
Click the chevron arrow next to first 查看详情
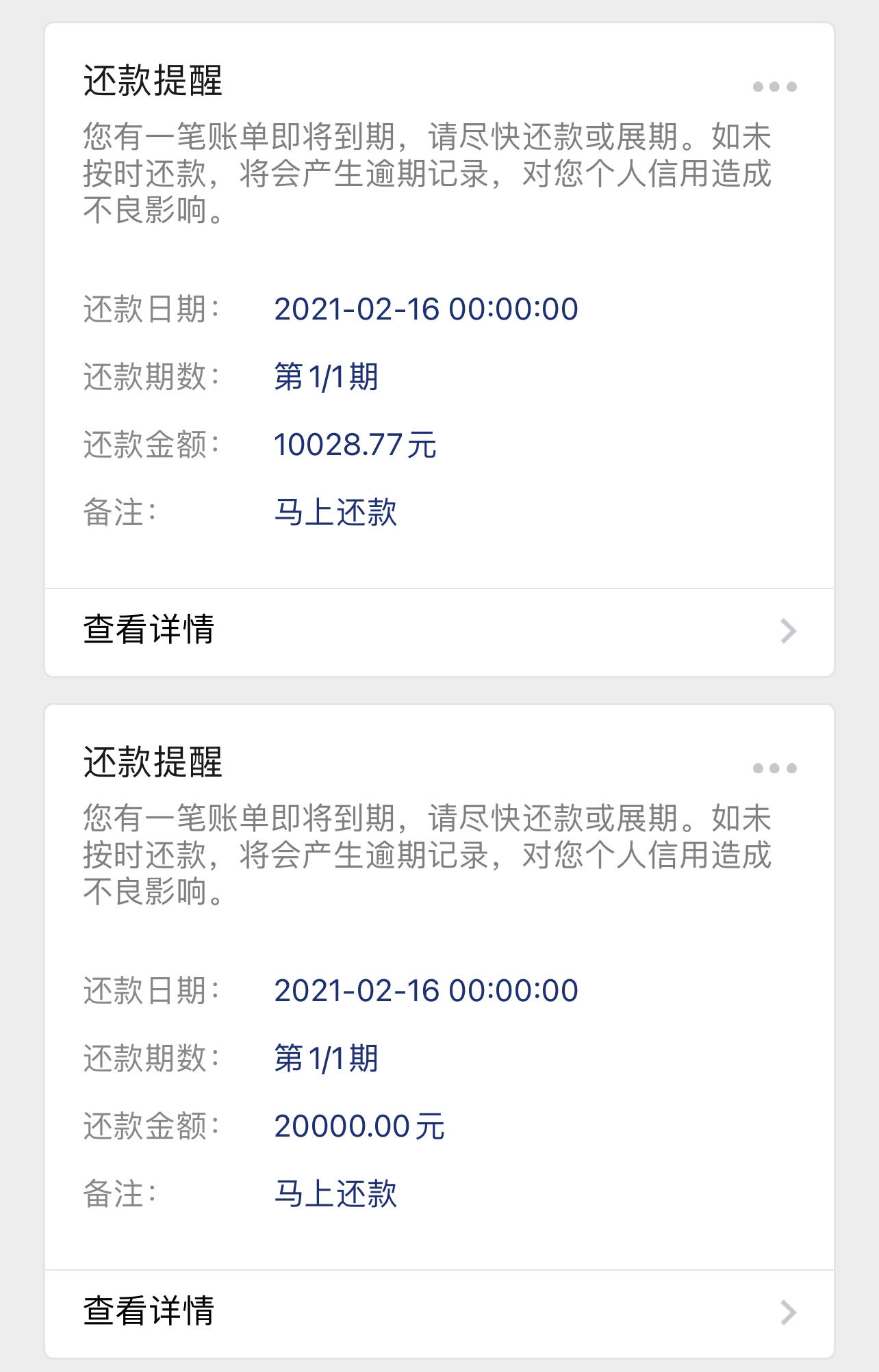789,631
